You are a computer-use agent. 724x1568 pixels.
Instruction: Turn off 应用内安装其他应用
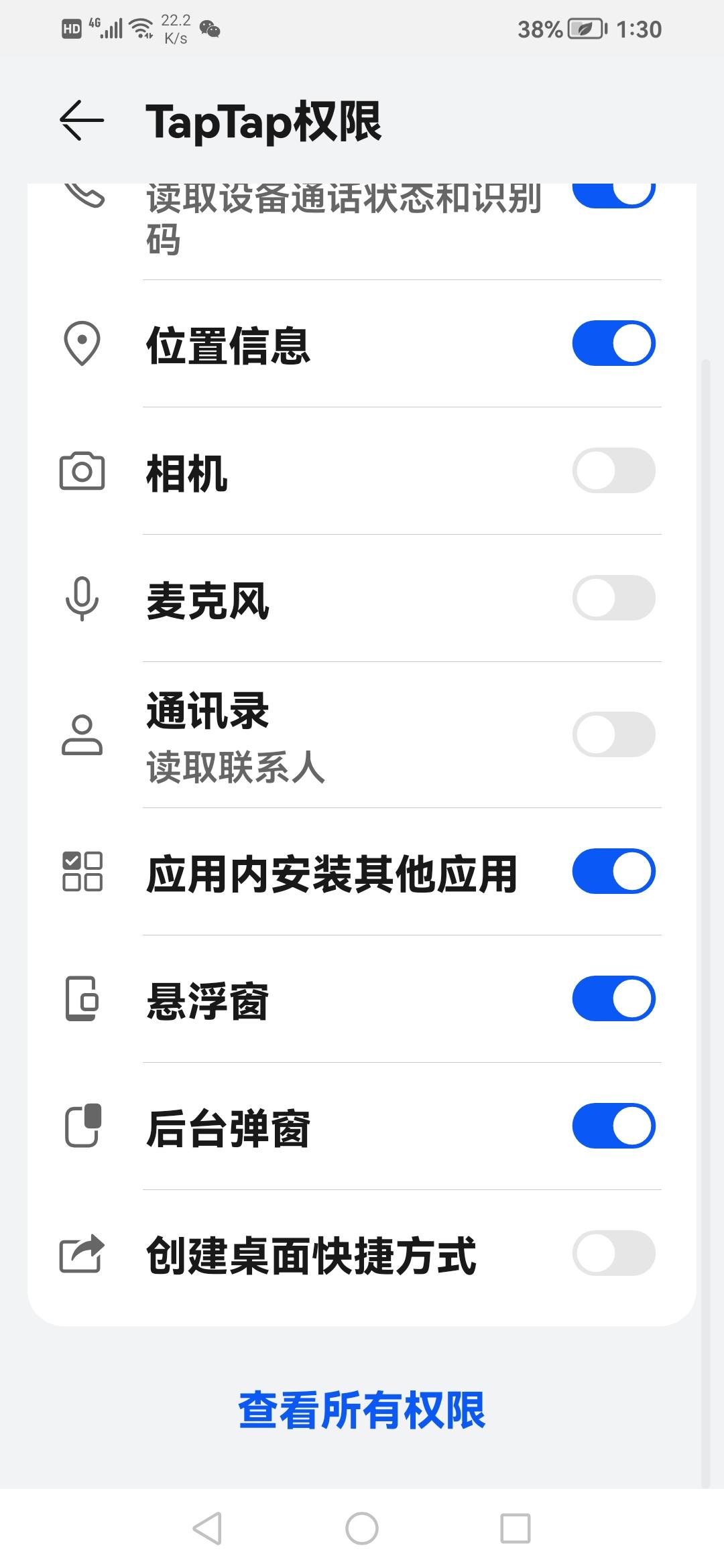tap(613, 871)
